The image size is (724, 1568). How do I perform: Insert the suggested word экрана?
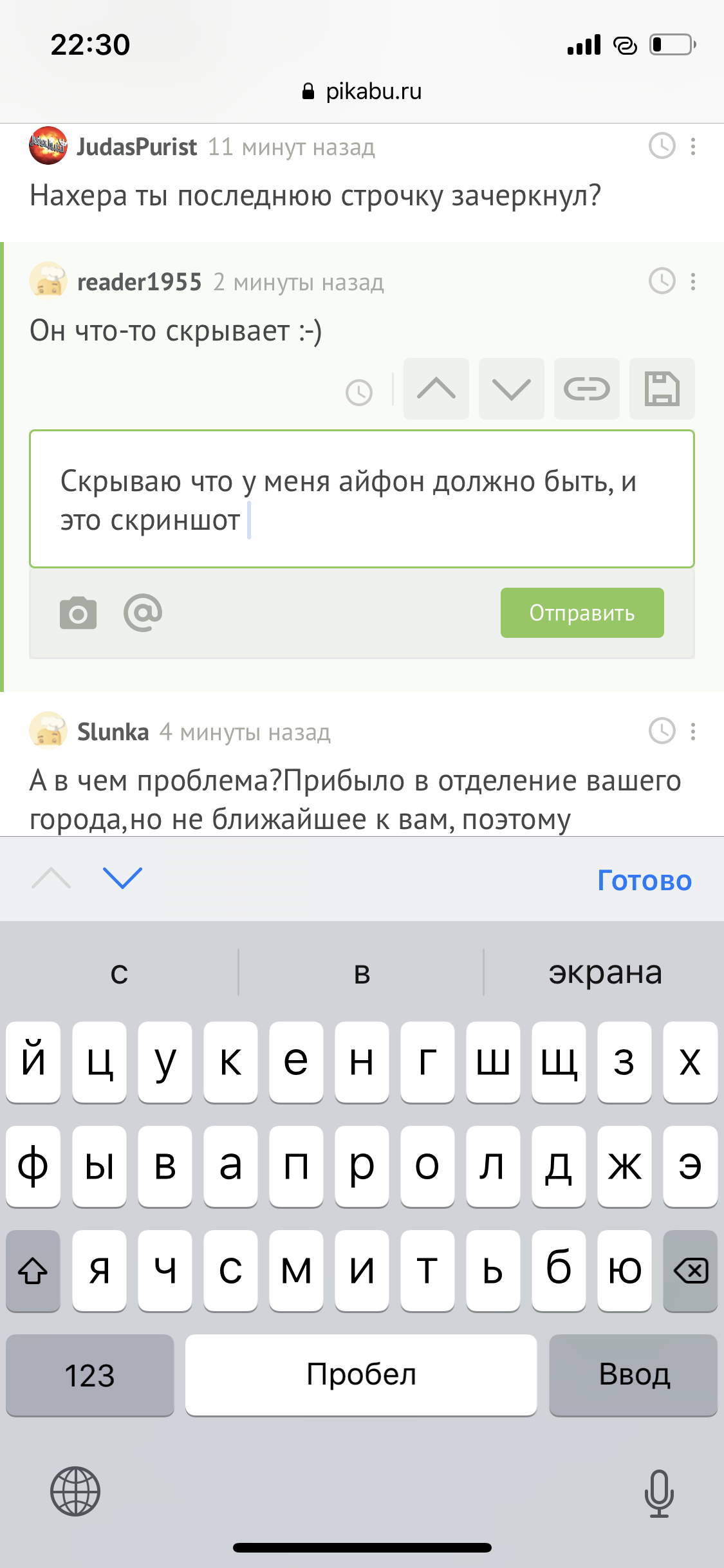pyautogui.click(x=605, y=973)
